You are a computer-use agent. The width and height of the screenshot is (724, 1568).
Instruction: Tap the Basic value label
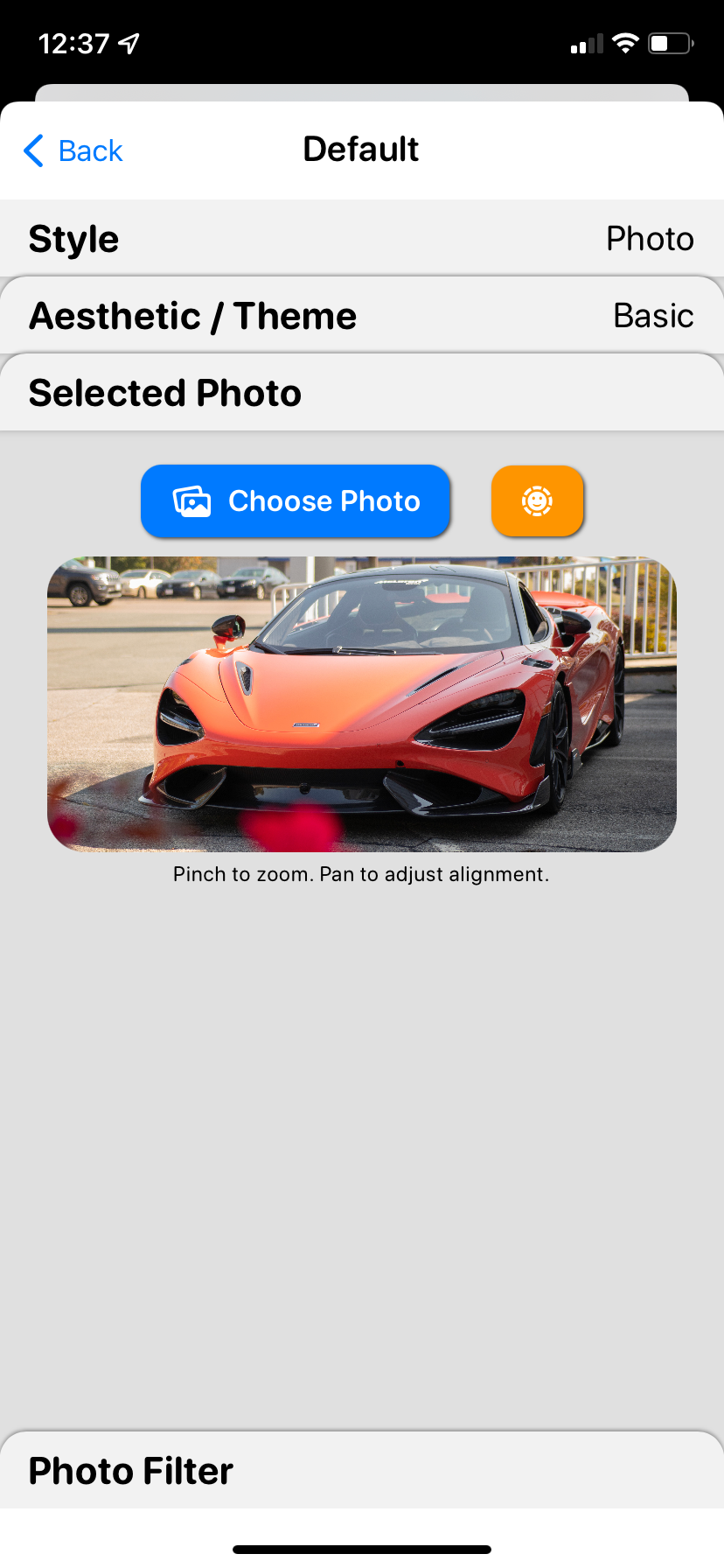(652, 315)
